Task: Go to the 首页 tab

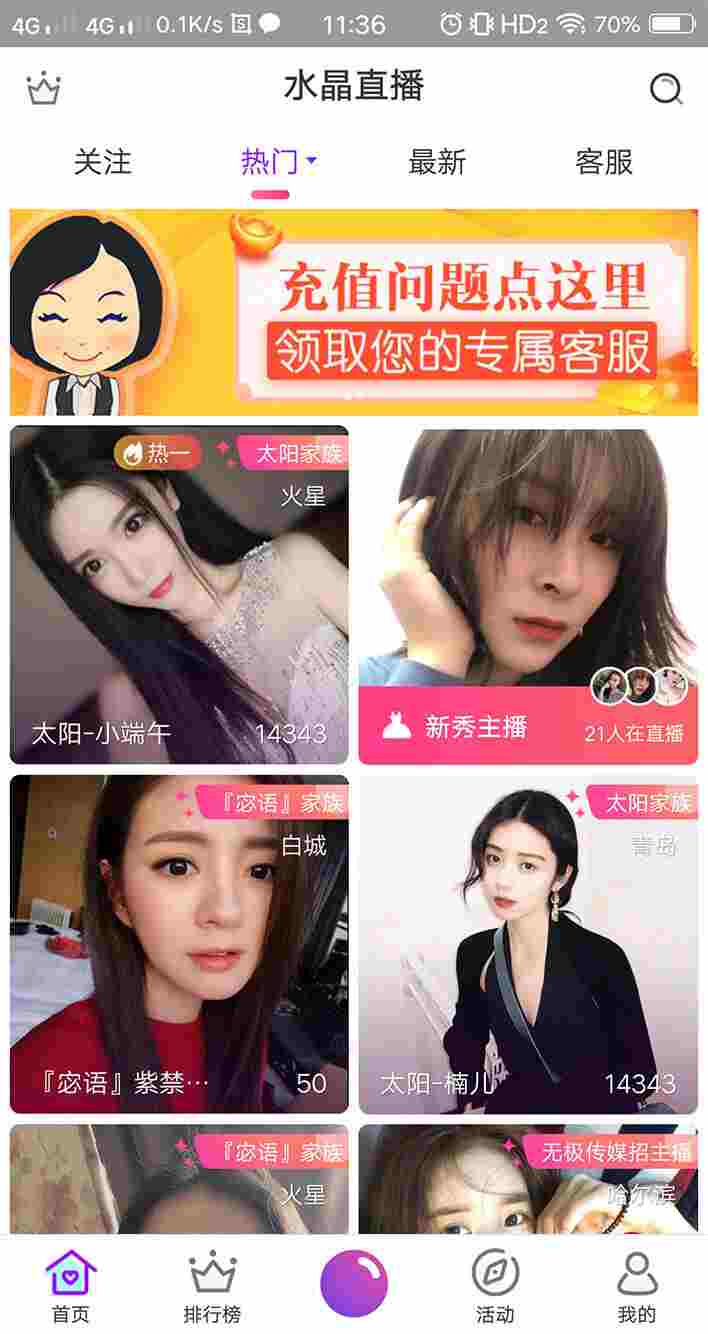Action: pyautogui.click(x=71, y=1286)
